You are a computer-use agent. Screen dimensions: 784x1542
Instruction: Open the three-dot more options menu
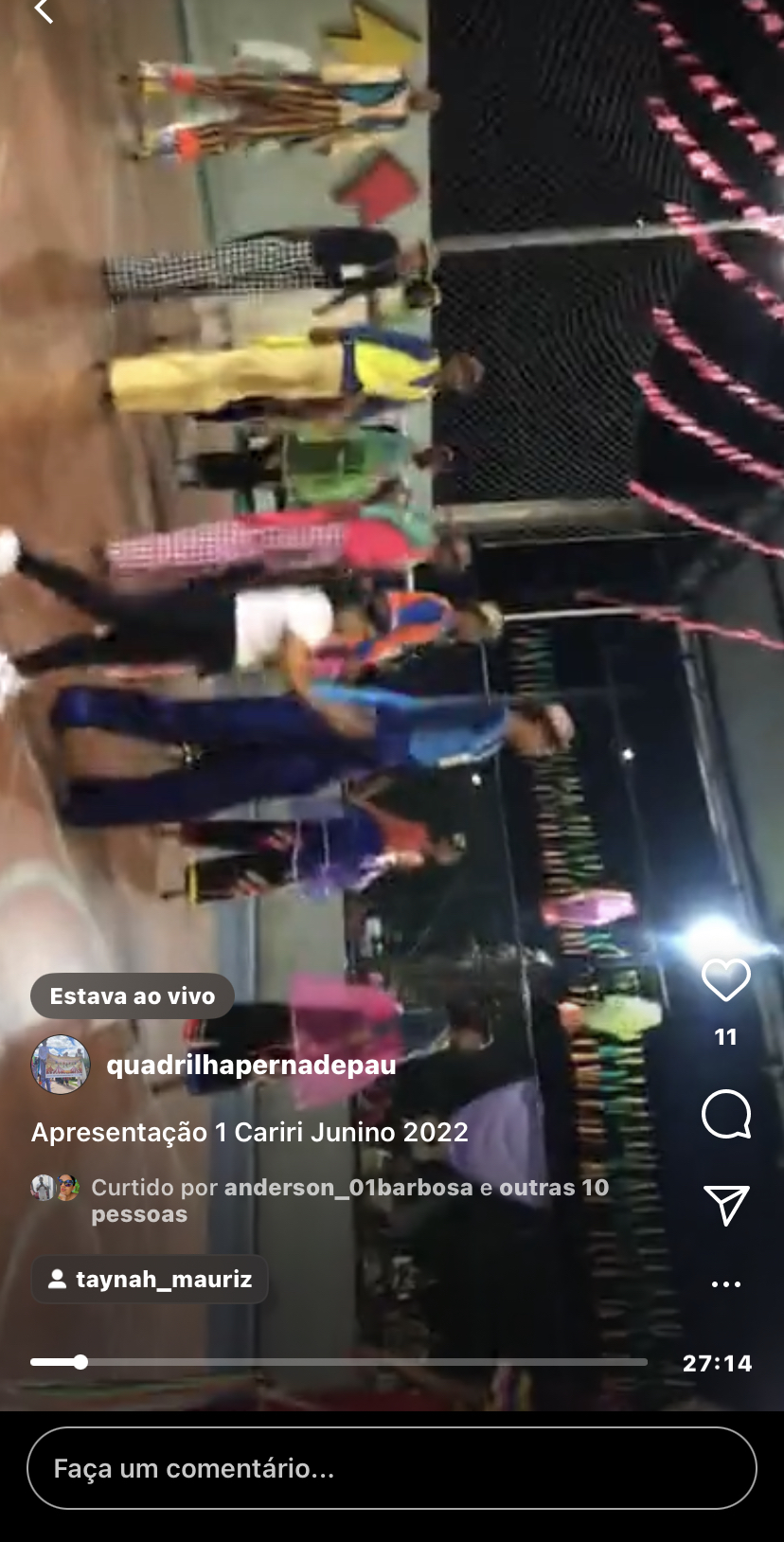coord(725,1284)
